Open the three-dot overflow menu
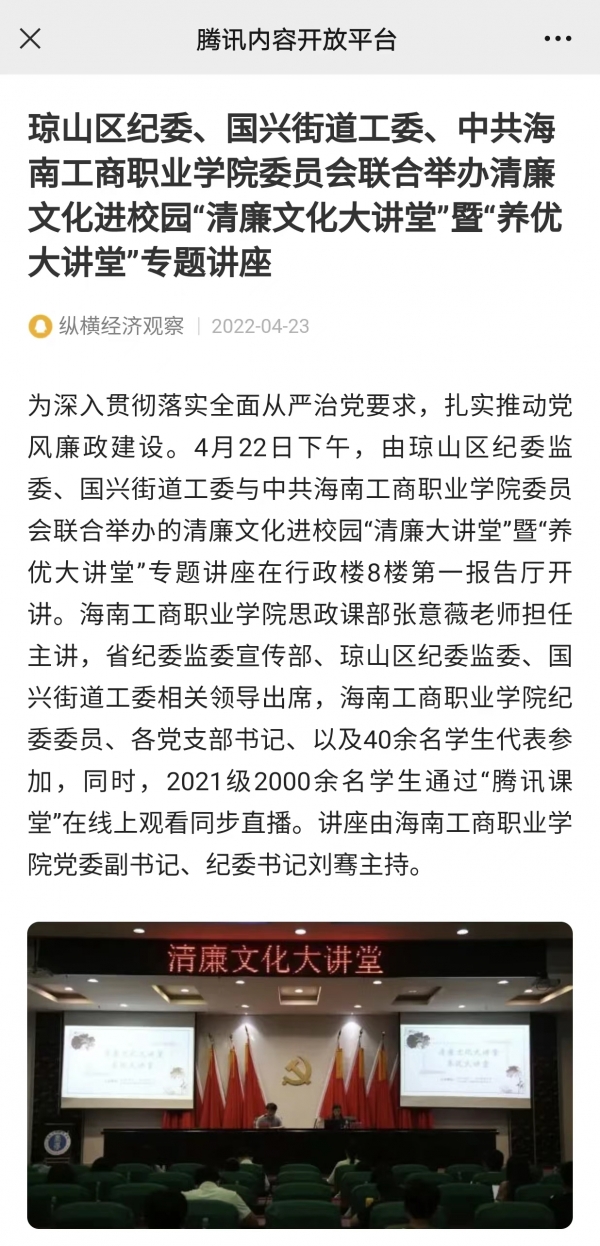Viewport: 600px width, 1246px height. (558, 39)
